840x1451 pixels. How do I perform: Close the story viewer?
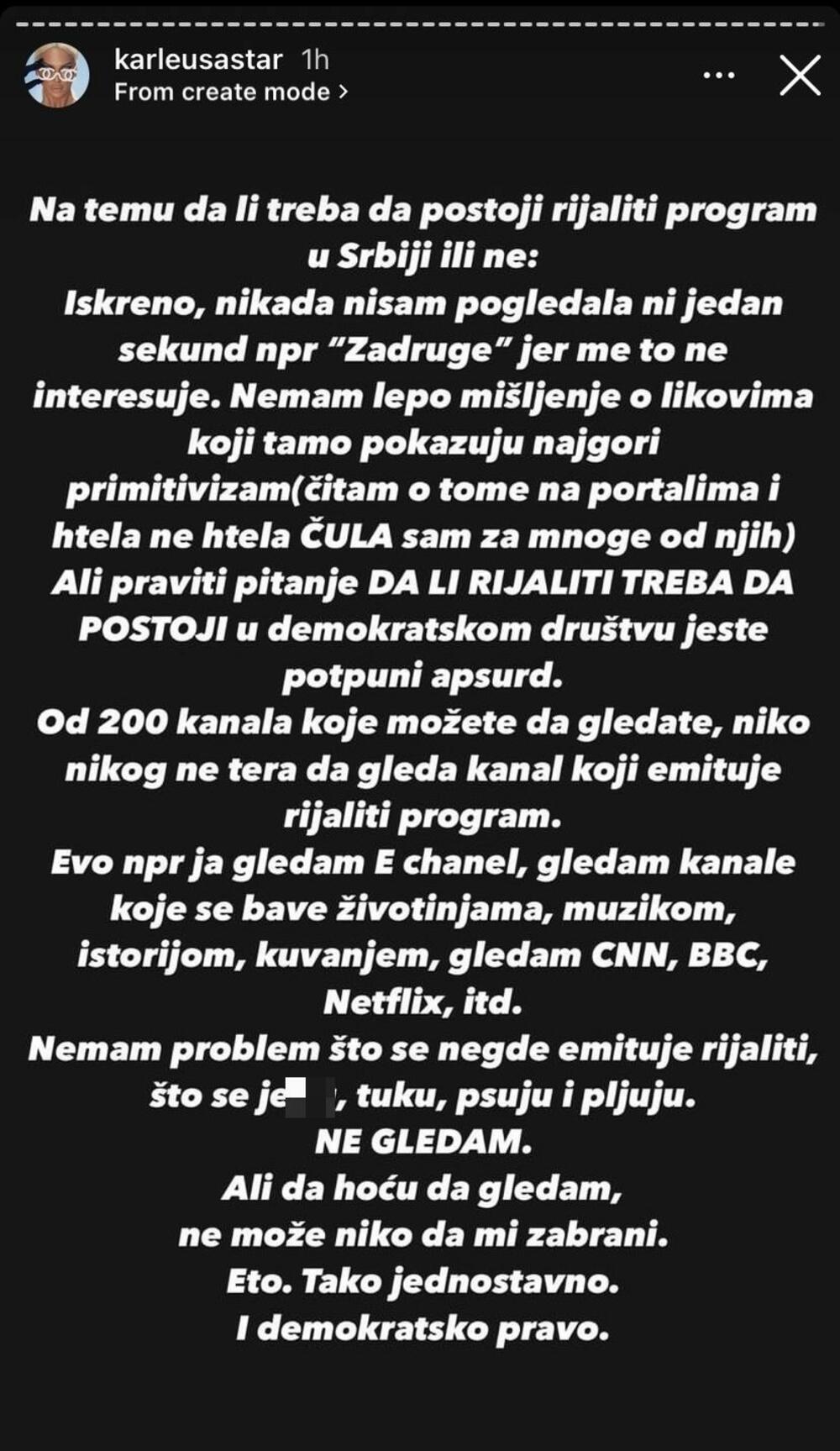point(799,76)
